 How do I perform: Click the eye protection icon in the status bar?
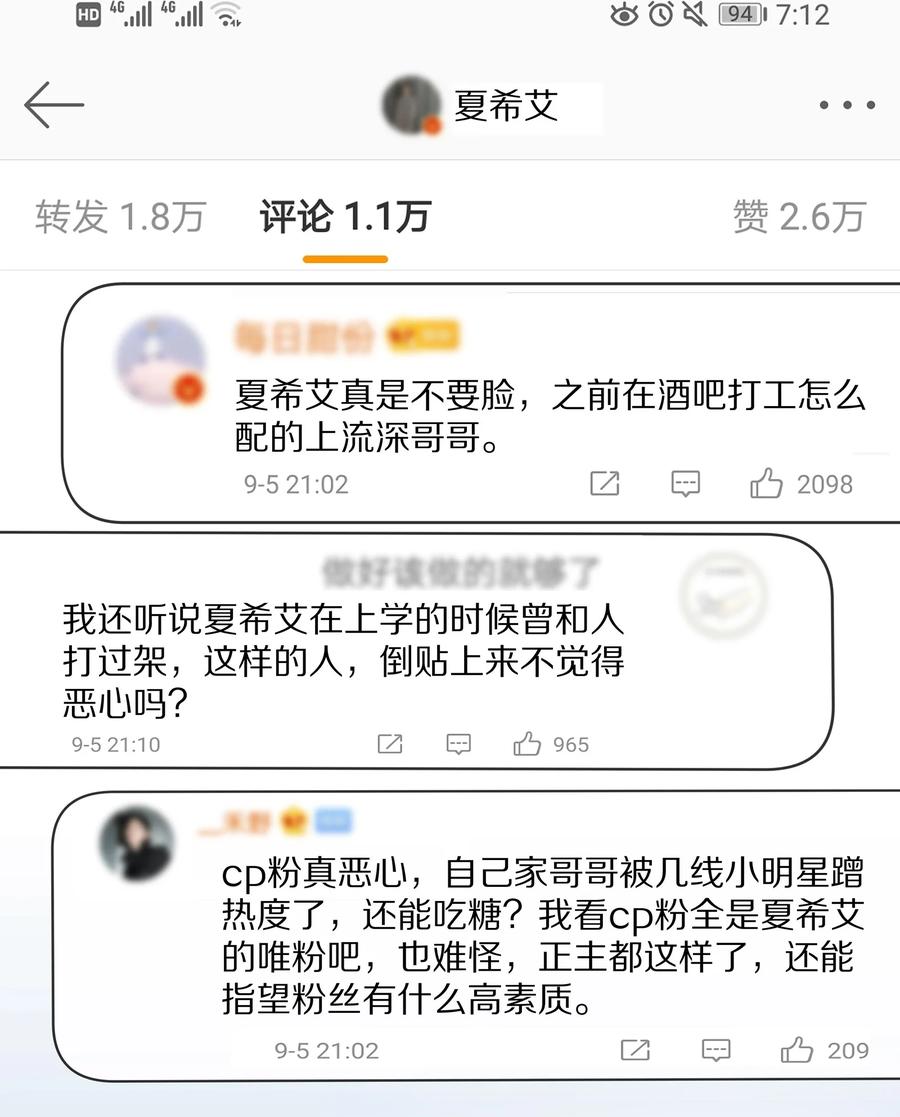pyautogui.click(x=623, y=14)
